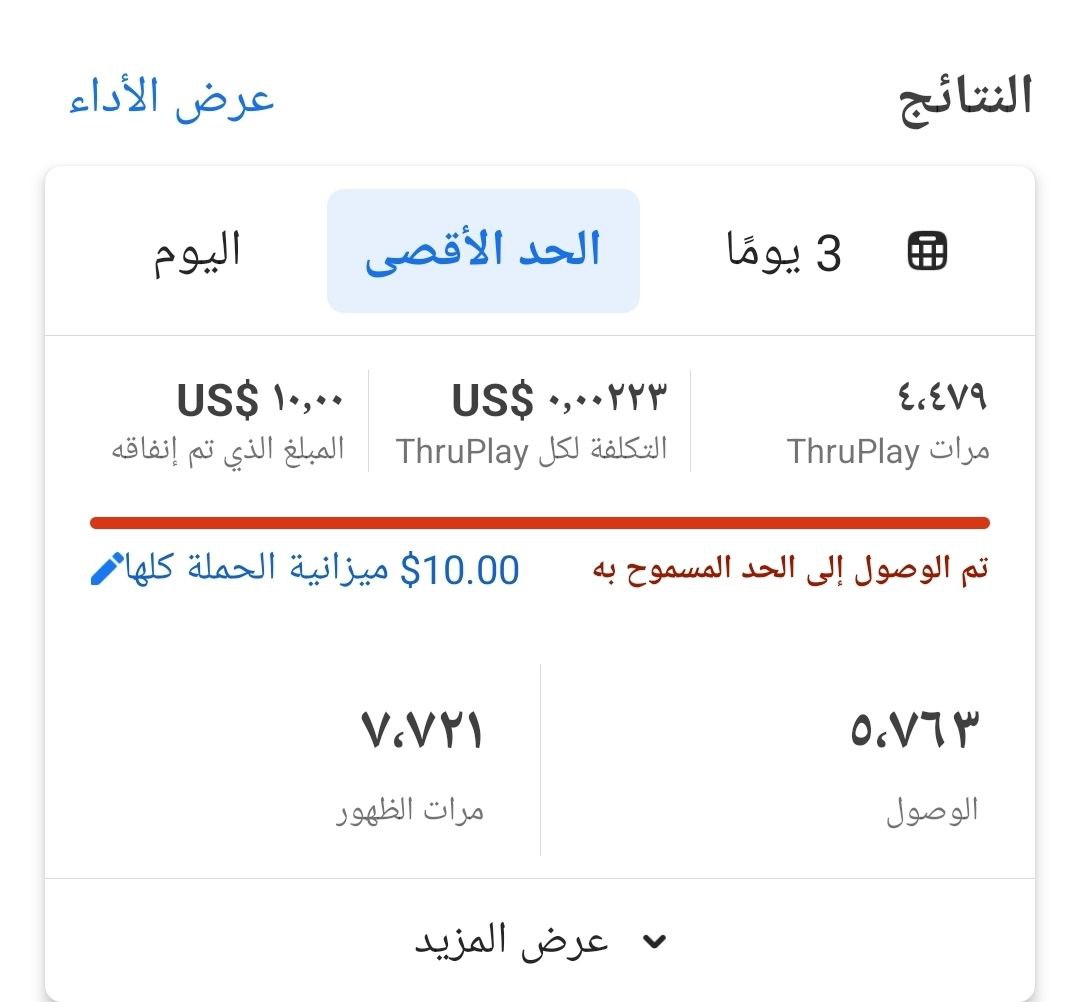Open the table grid icon view
Image resolution: width=1080 pixels, height=1002 pixels.
point(927,252)
